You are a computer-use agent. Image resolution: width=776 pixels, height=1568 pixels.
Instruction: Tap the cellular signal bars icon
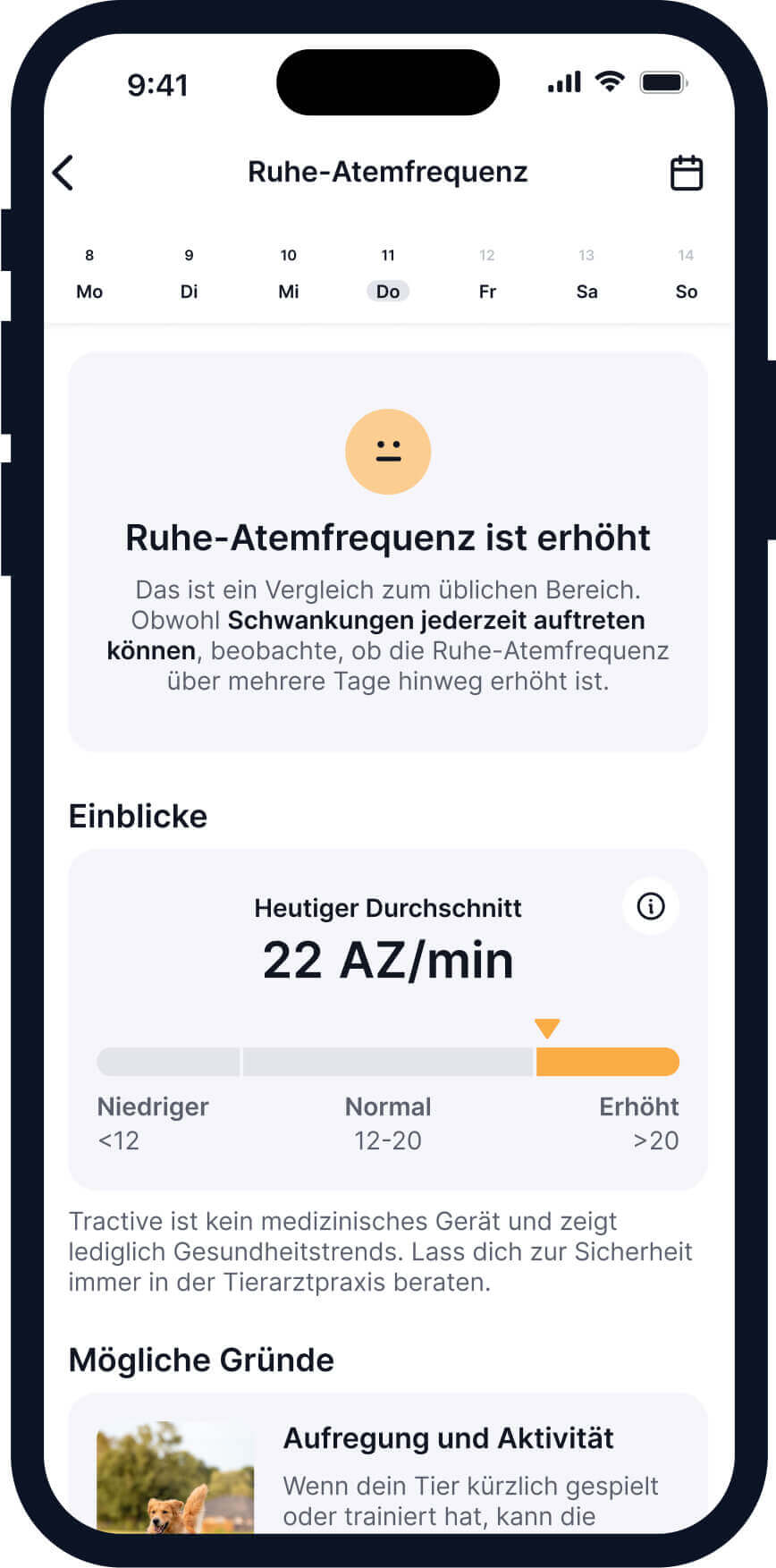tap(561, 81)
